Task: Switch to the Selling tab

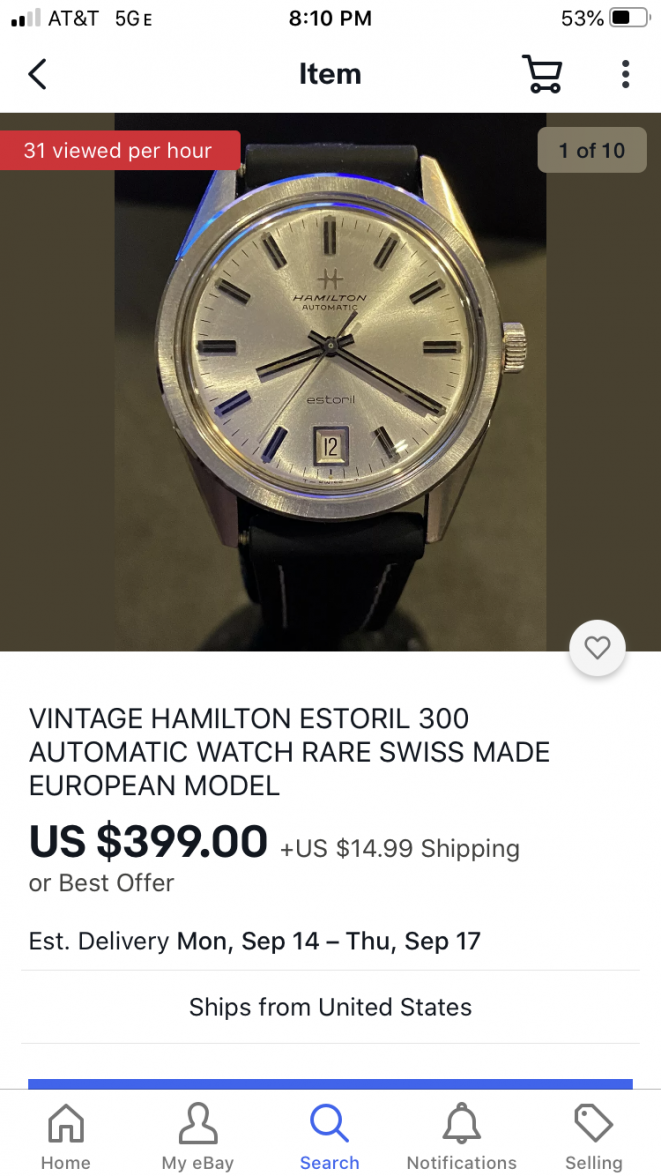Action: coord(593,1137)
